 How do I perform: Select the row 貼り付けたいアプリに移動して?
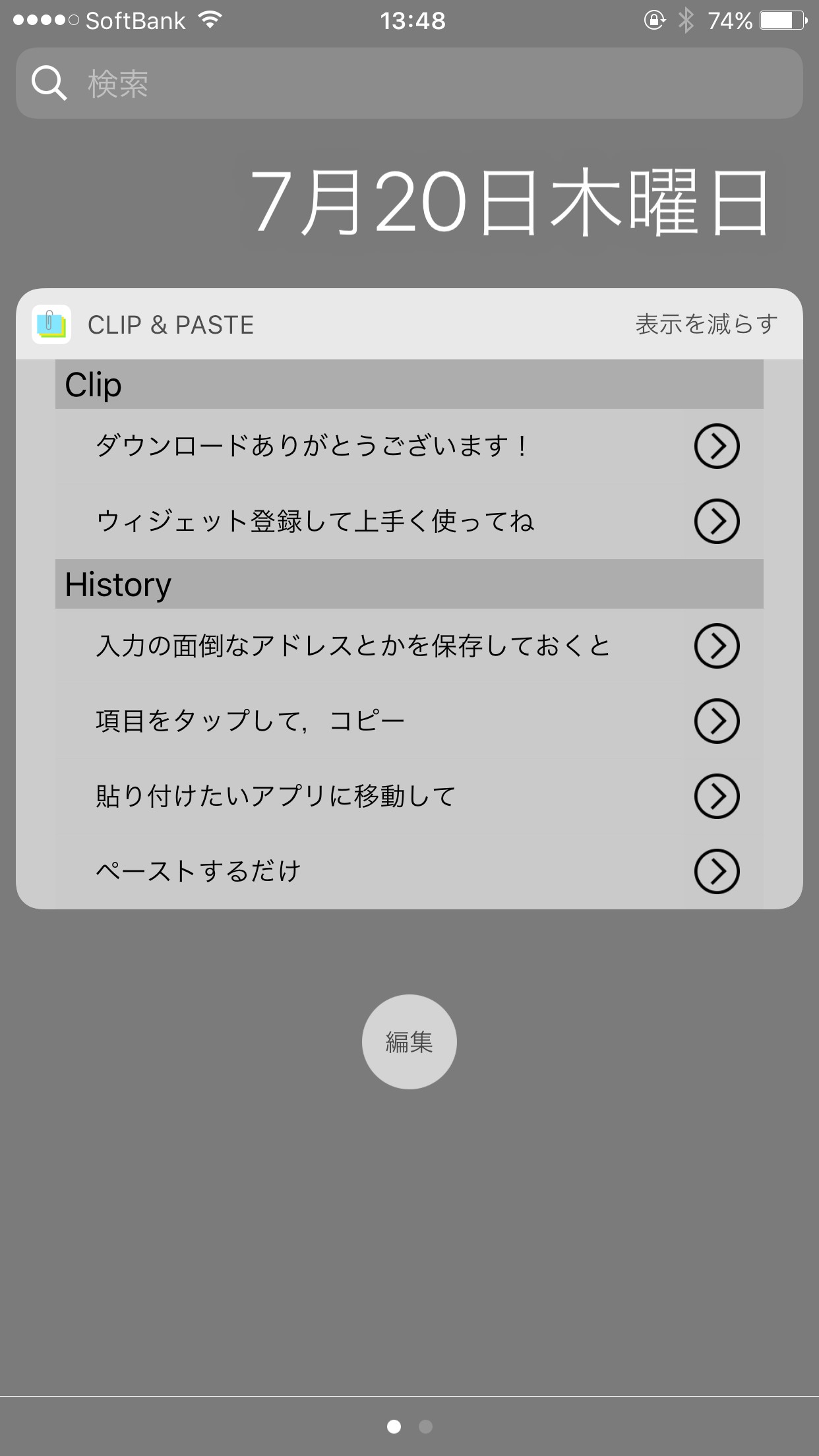409,796
